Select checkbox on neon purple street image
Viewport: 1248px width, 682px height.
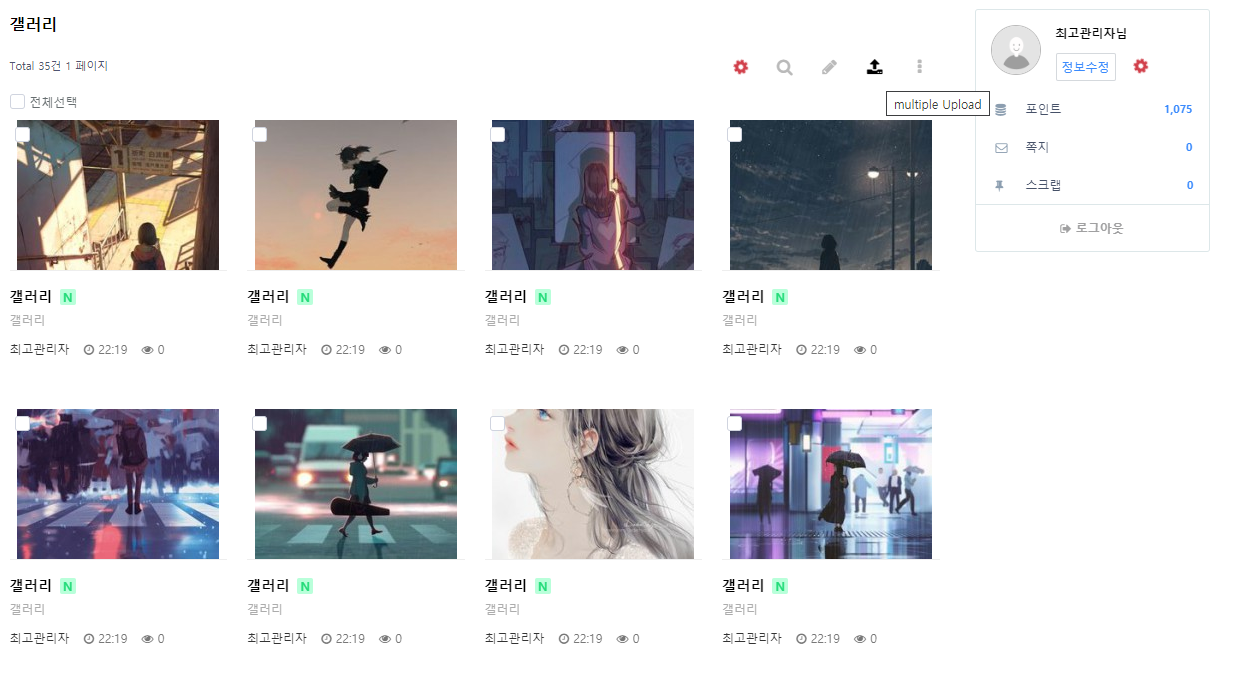735,423
